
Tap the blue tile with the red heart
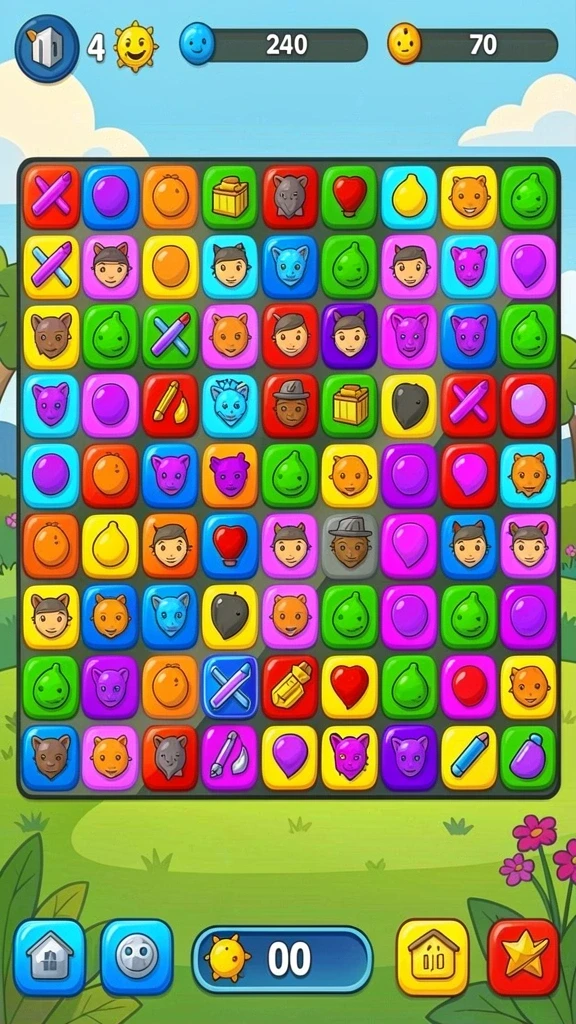coord(230,546)
